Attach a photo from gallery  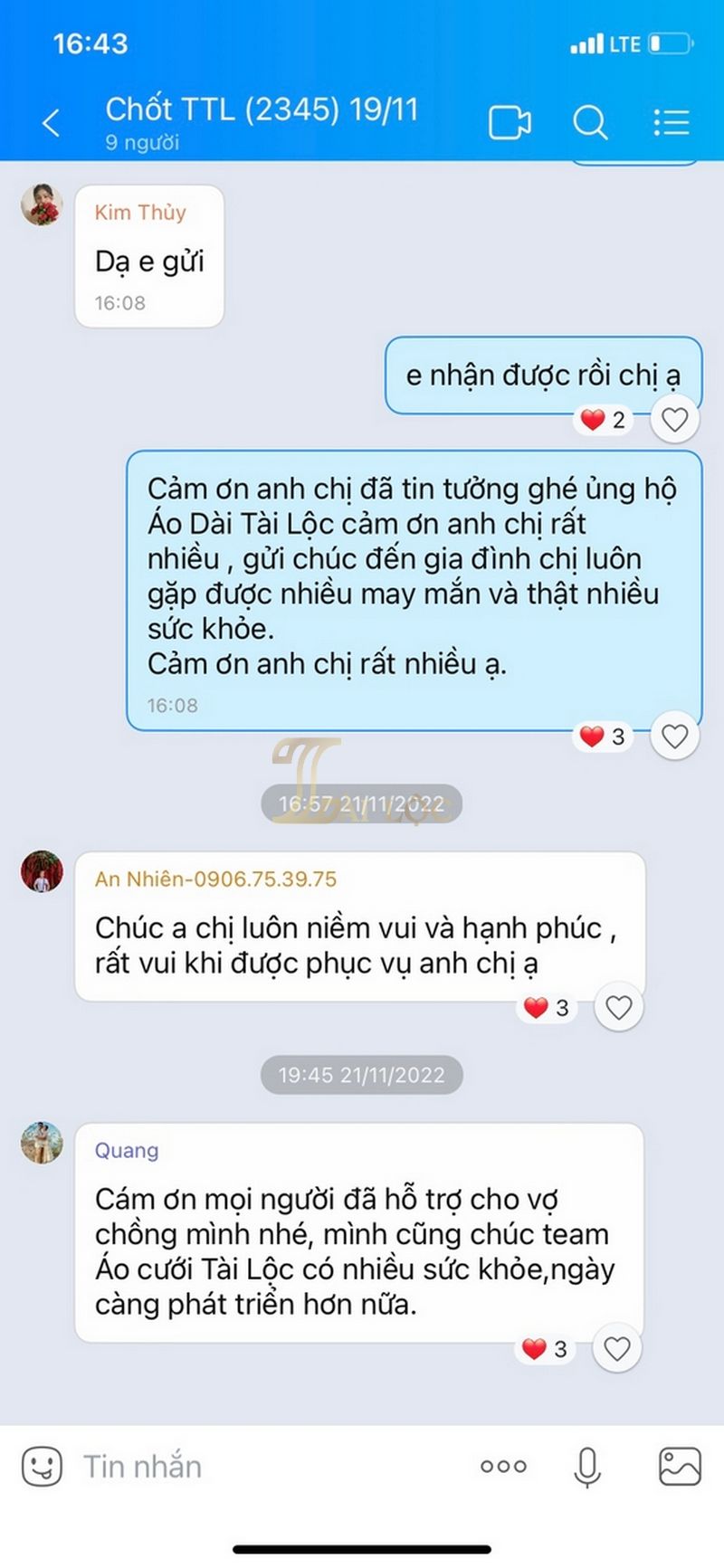680,1466
